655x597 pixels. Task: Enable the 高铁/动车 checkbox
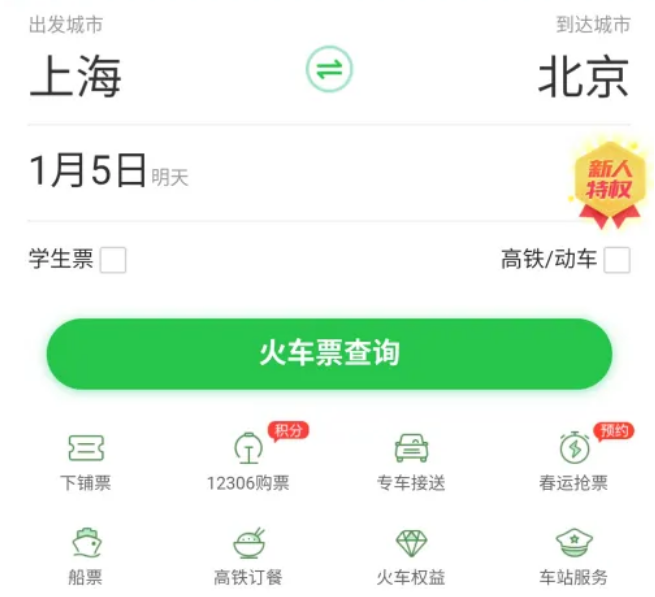pyautogui.click(x=617, y=261)
